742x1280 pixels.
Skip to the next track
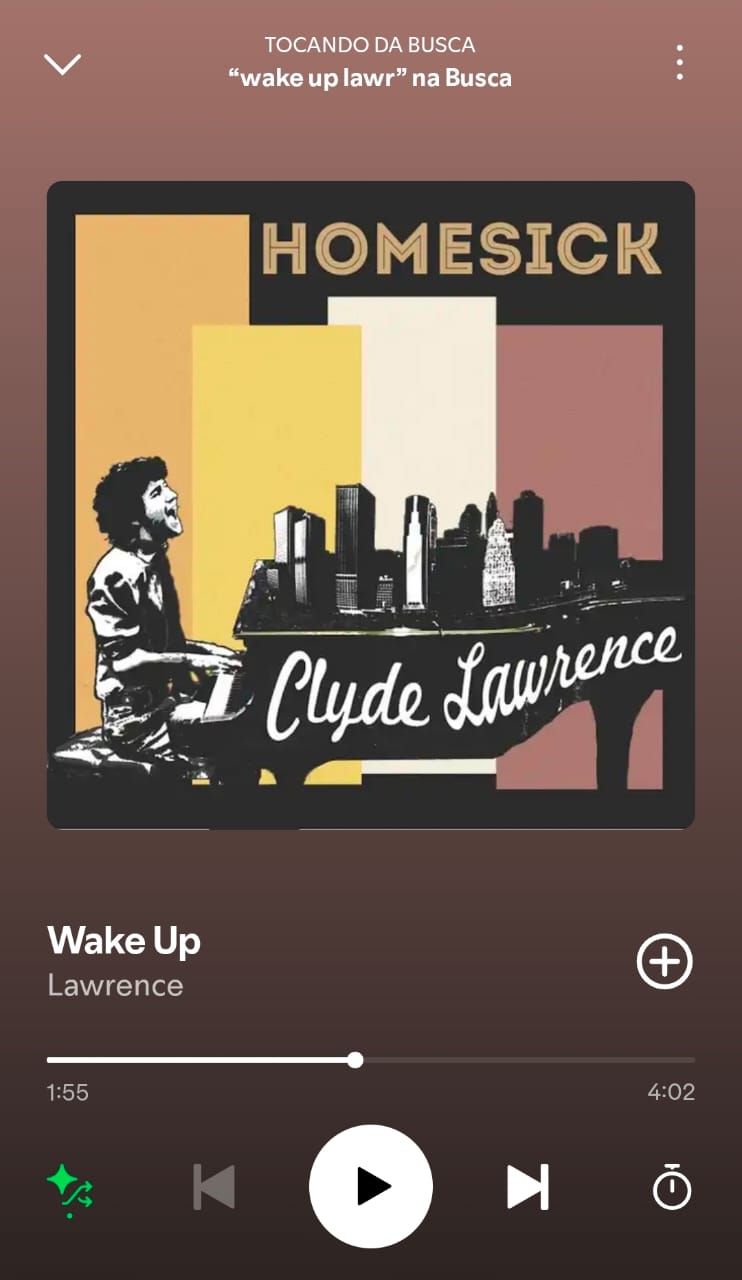528,1187
